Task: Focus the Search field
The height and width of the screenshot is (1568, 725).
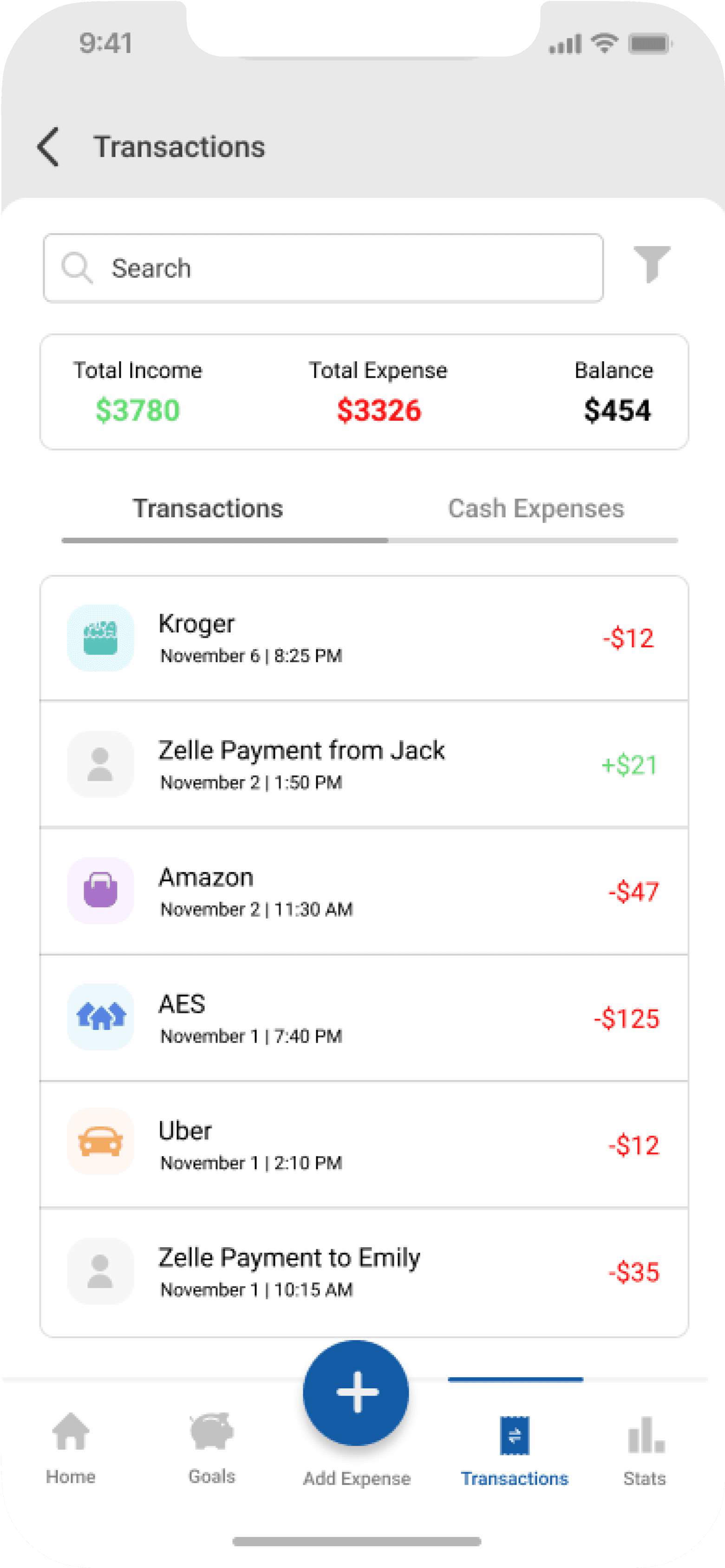Action: (x=323, y=268)
